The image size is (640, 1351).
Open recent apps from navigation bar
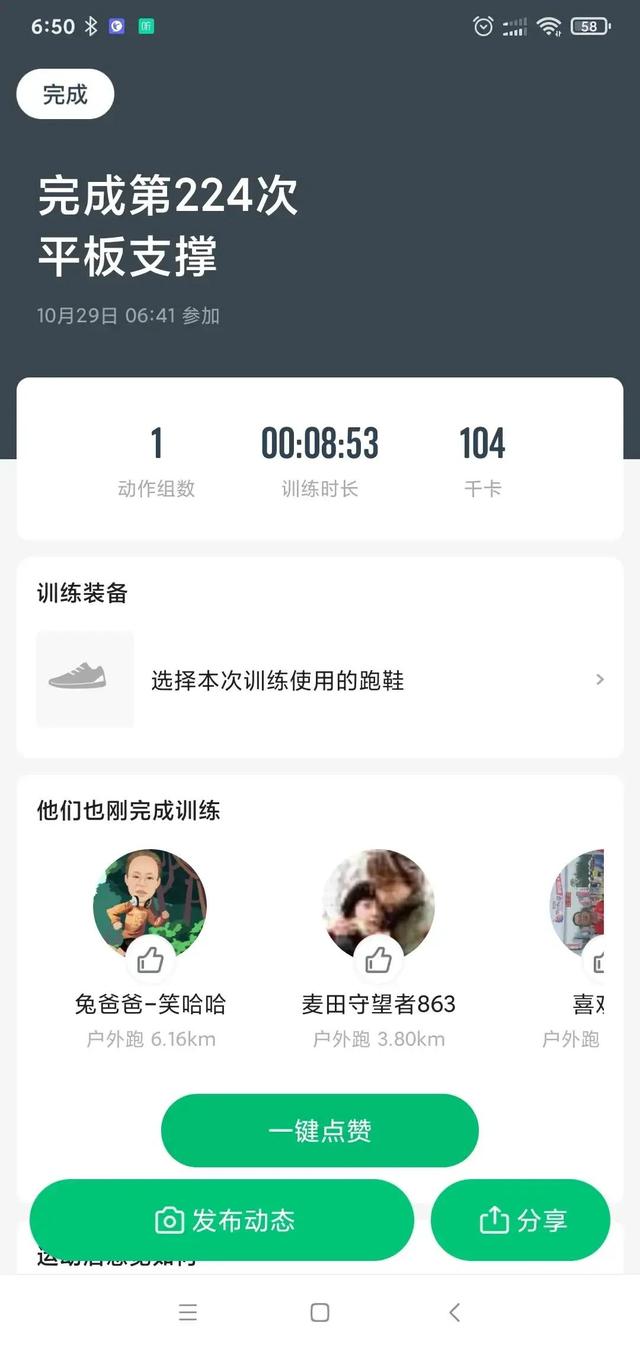tap(187, 1312)
